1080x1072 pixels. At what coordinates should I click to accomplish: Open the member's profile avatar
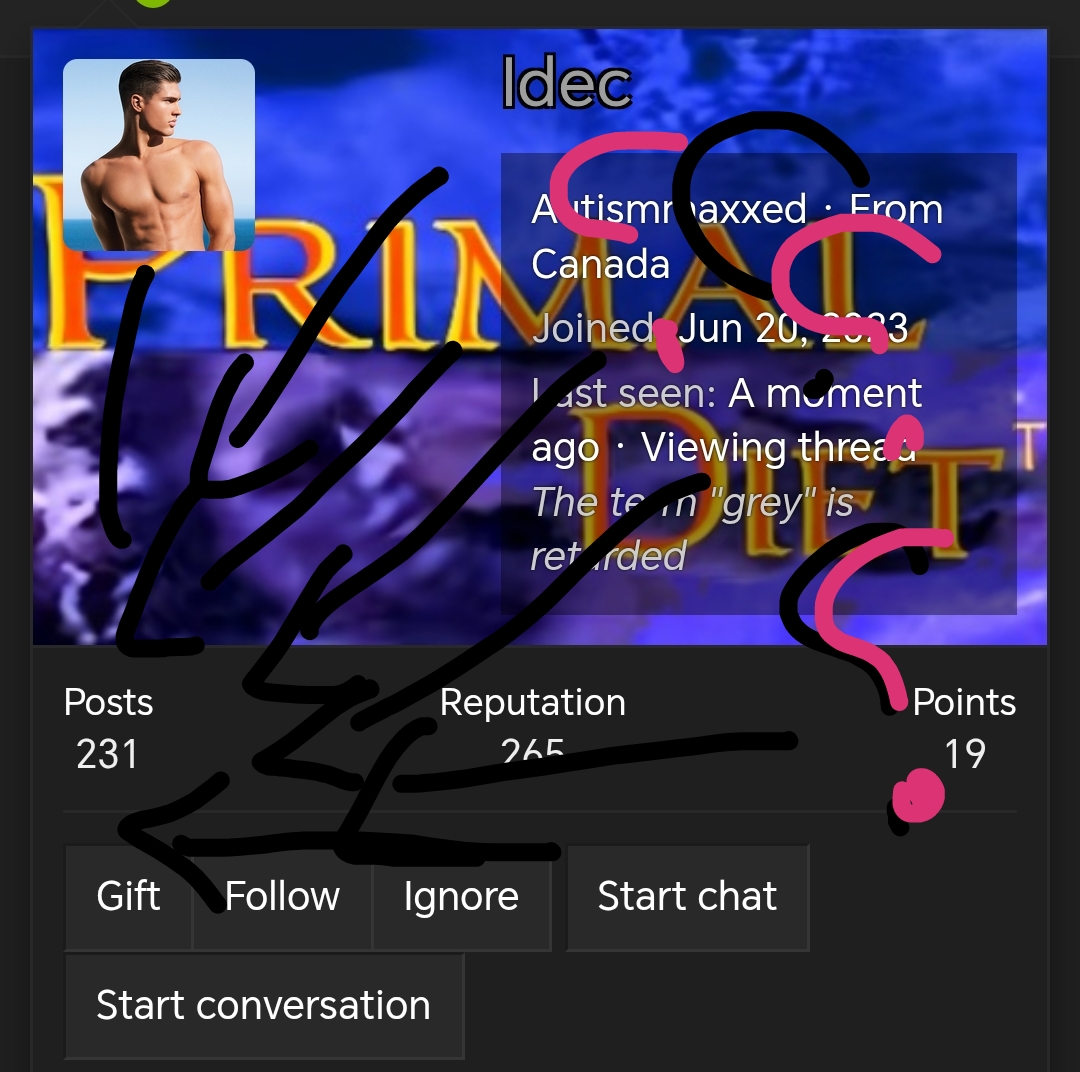click(159, 155)
